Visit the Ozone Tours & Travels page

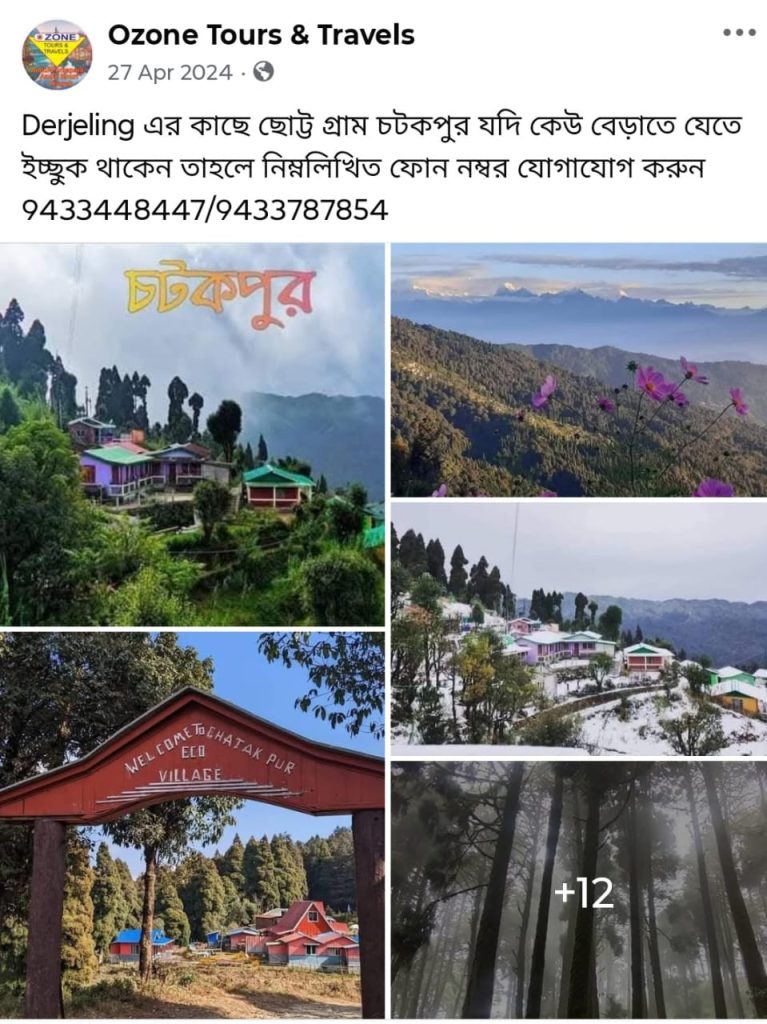click(x=261, y=36)
